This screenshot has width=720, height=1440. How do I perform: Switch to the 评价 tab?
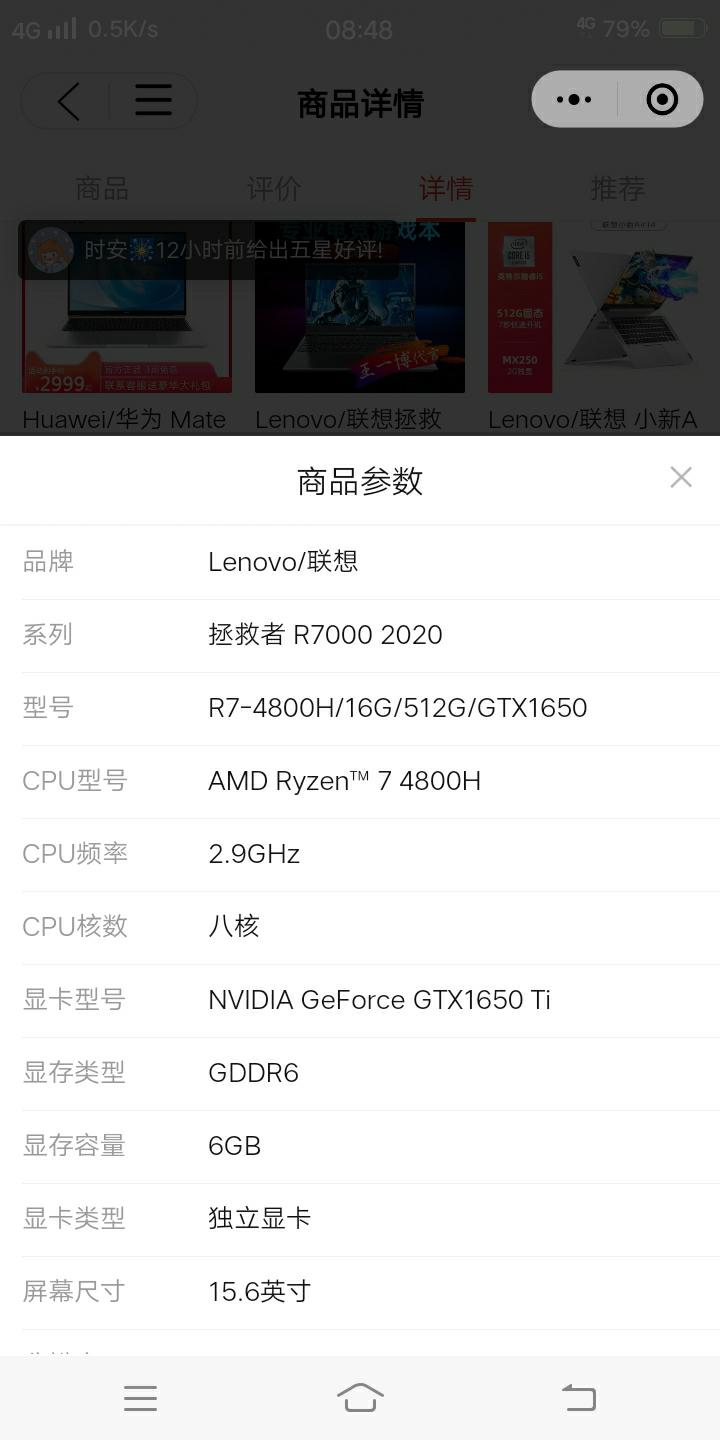[274, 188]
